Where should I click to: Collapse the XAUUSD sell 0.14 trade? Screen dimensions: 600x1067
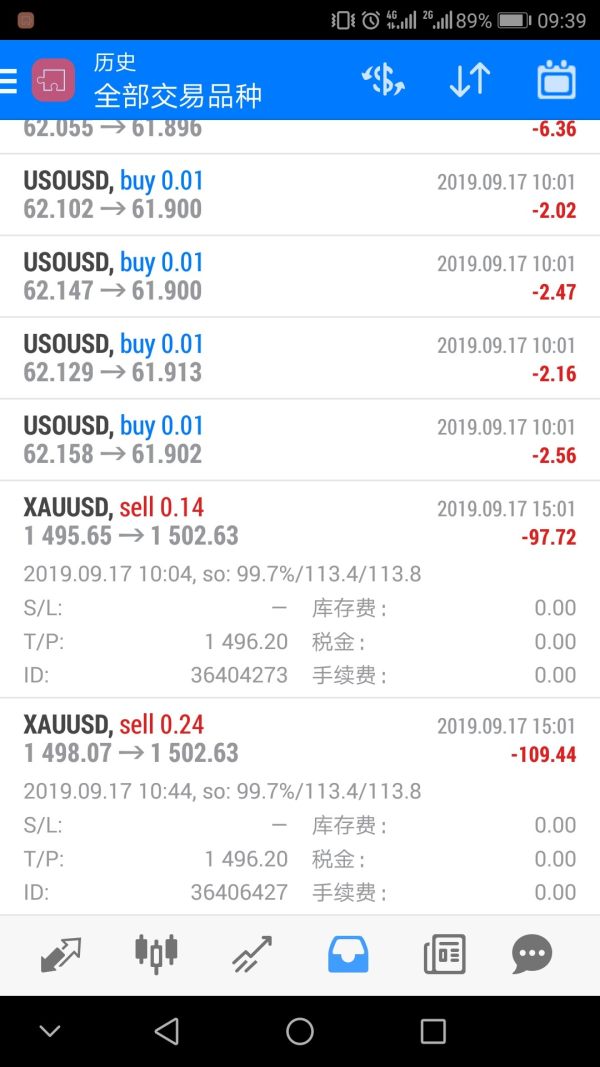point(300,522)
